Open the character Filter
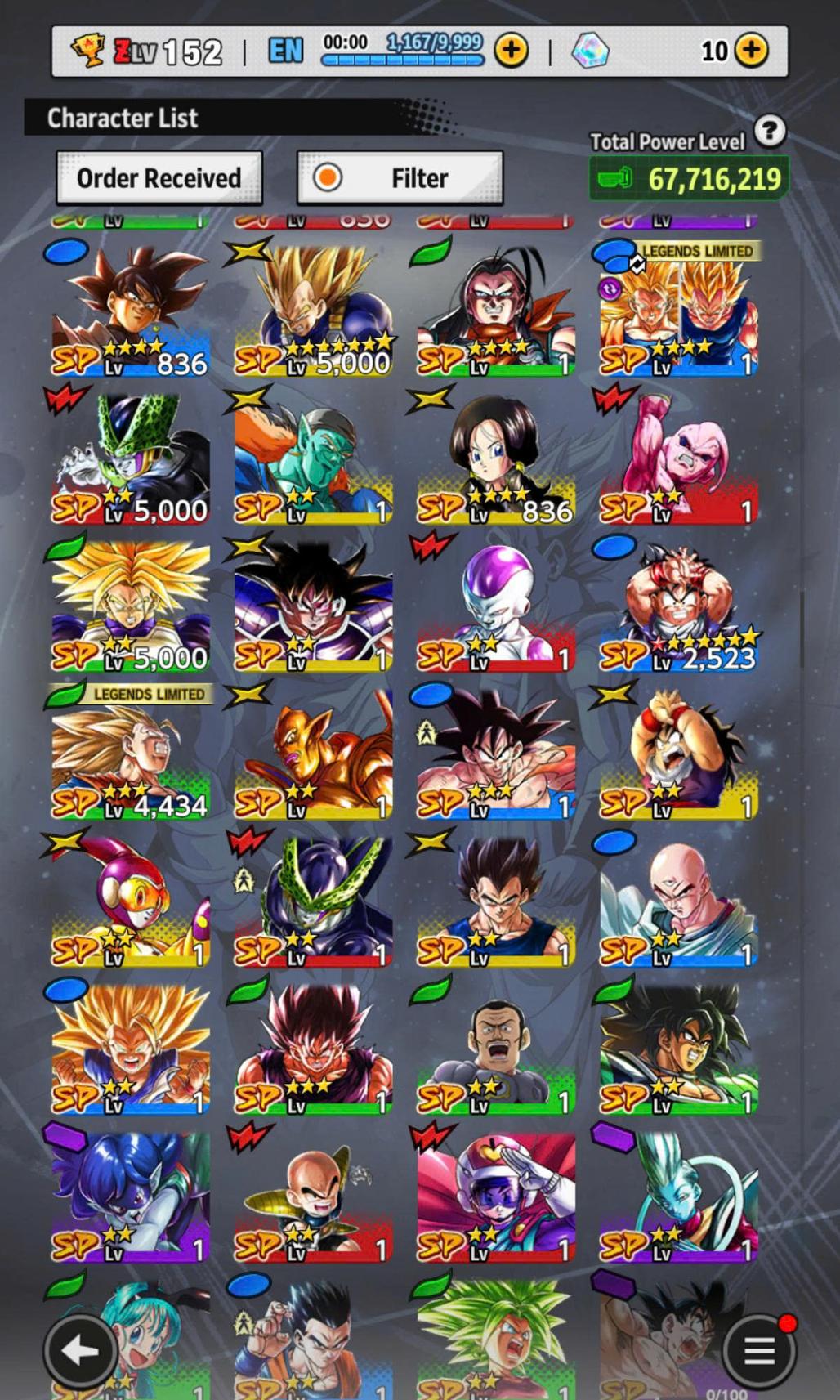This screenshot has height=1400, width=840. pyautogui.click(x=400, y=177)
